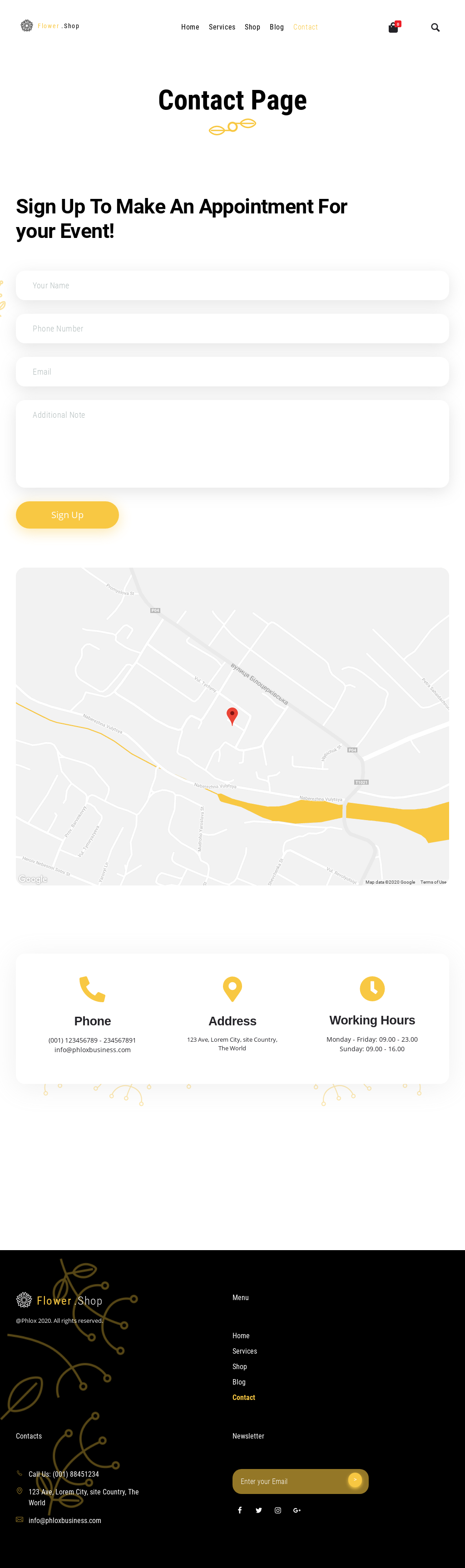Focus the Your Name field
This screenshot has width=465, height=1568.
[x=232, y=286]
